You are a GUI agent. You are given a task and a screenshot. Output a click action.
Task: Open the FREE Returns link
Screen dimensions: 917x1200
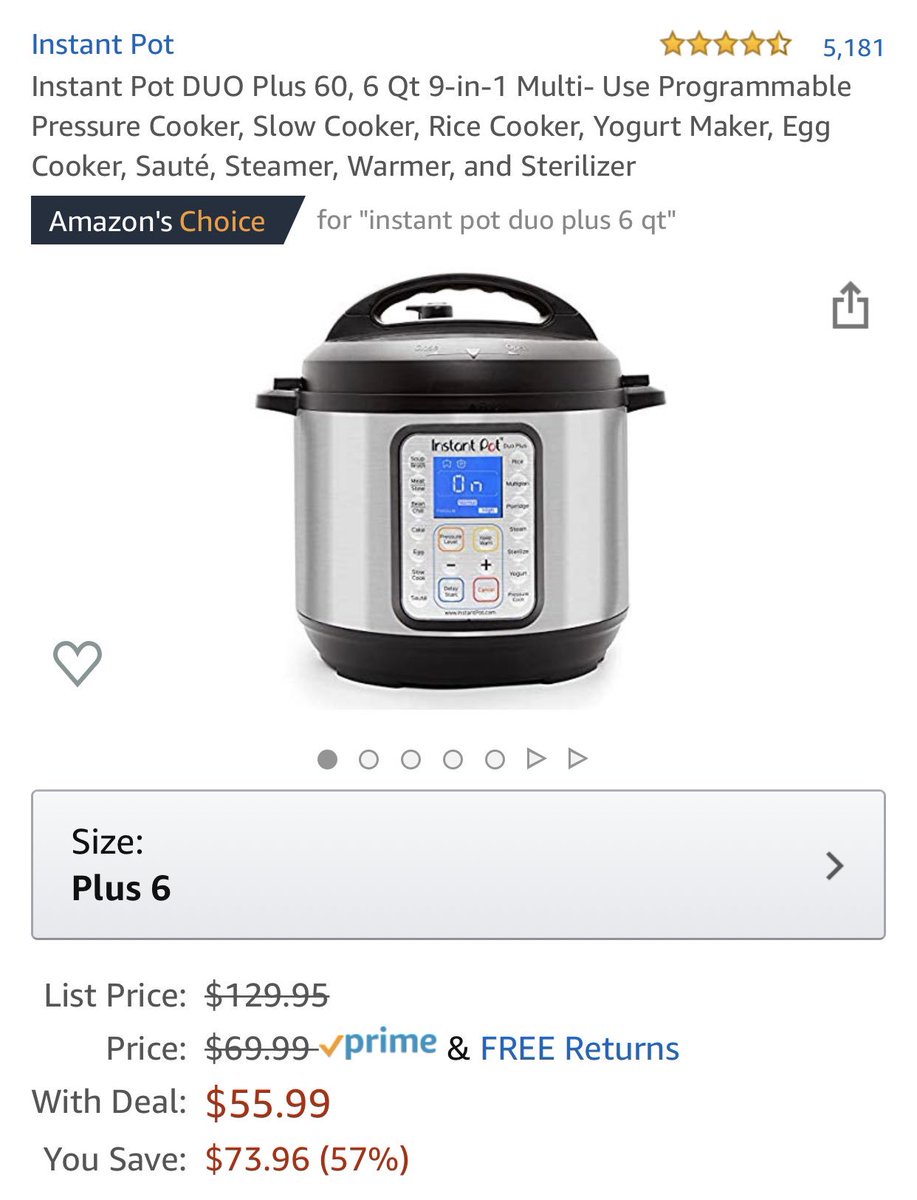click(x=579, y=1048)
